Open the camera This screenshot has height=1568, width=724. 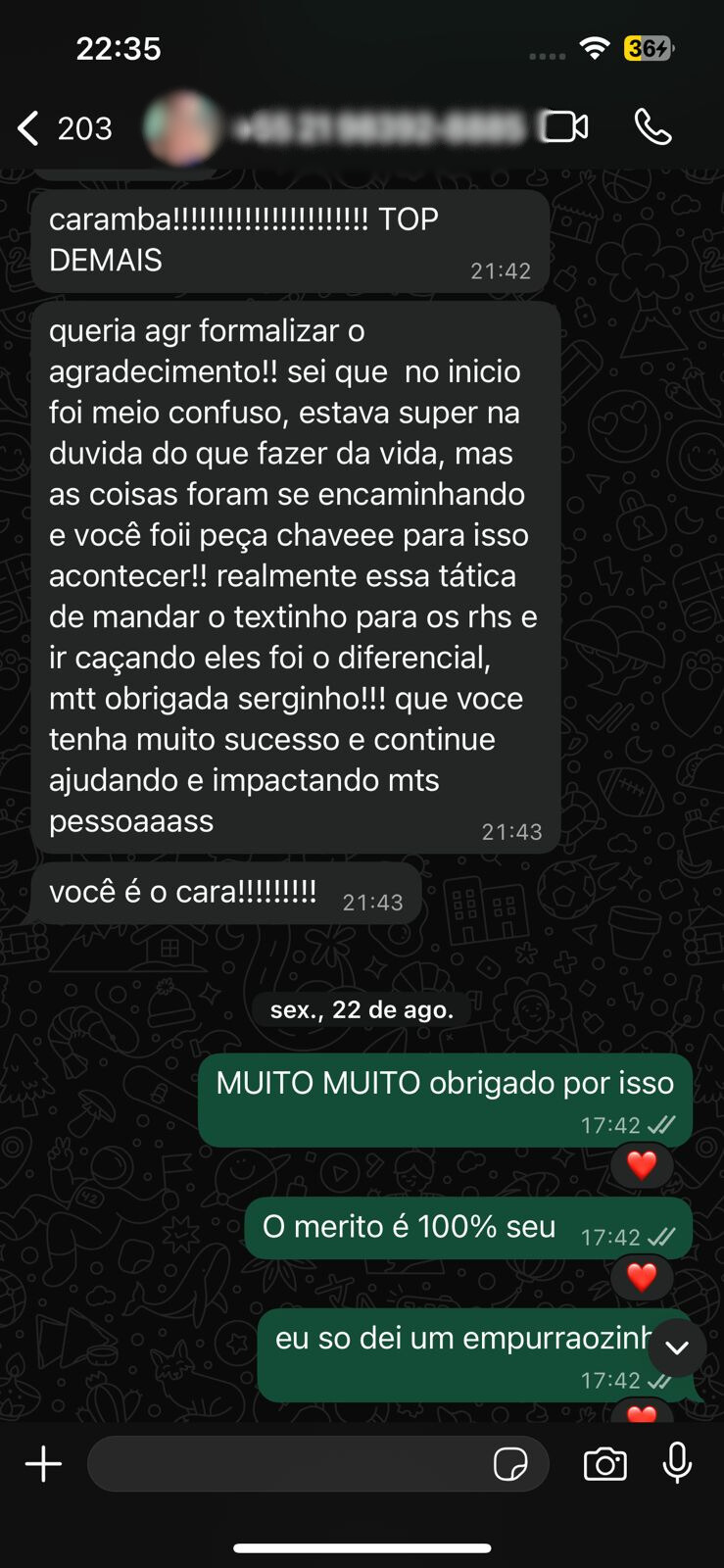tap(604, 1464)
